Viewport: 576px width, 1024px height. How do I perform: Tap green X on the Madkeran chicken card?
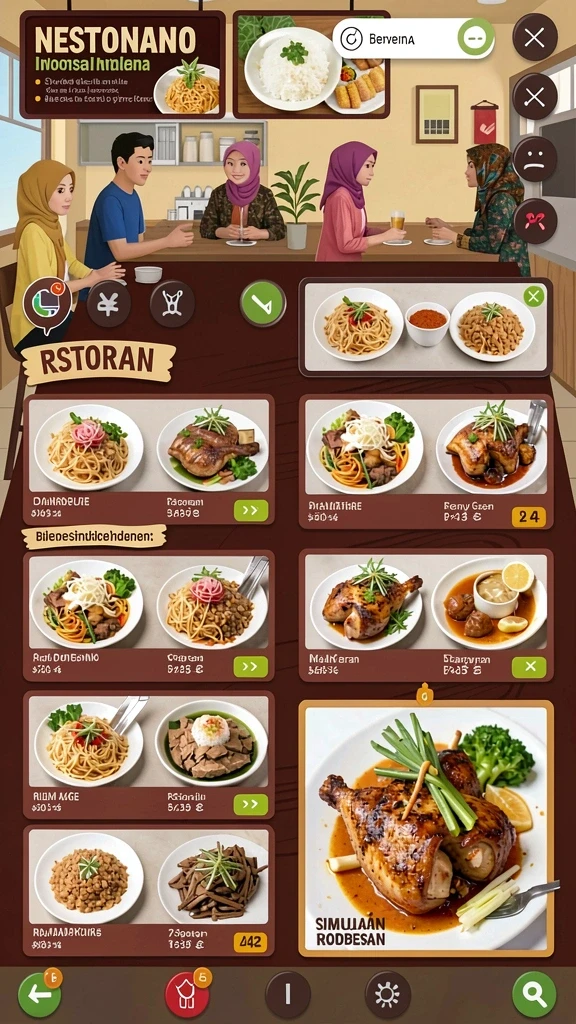[x=529, y=667]
